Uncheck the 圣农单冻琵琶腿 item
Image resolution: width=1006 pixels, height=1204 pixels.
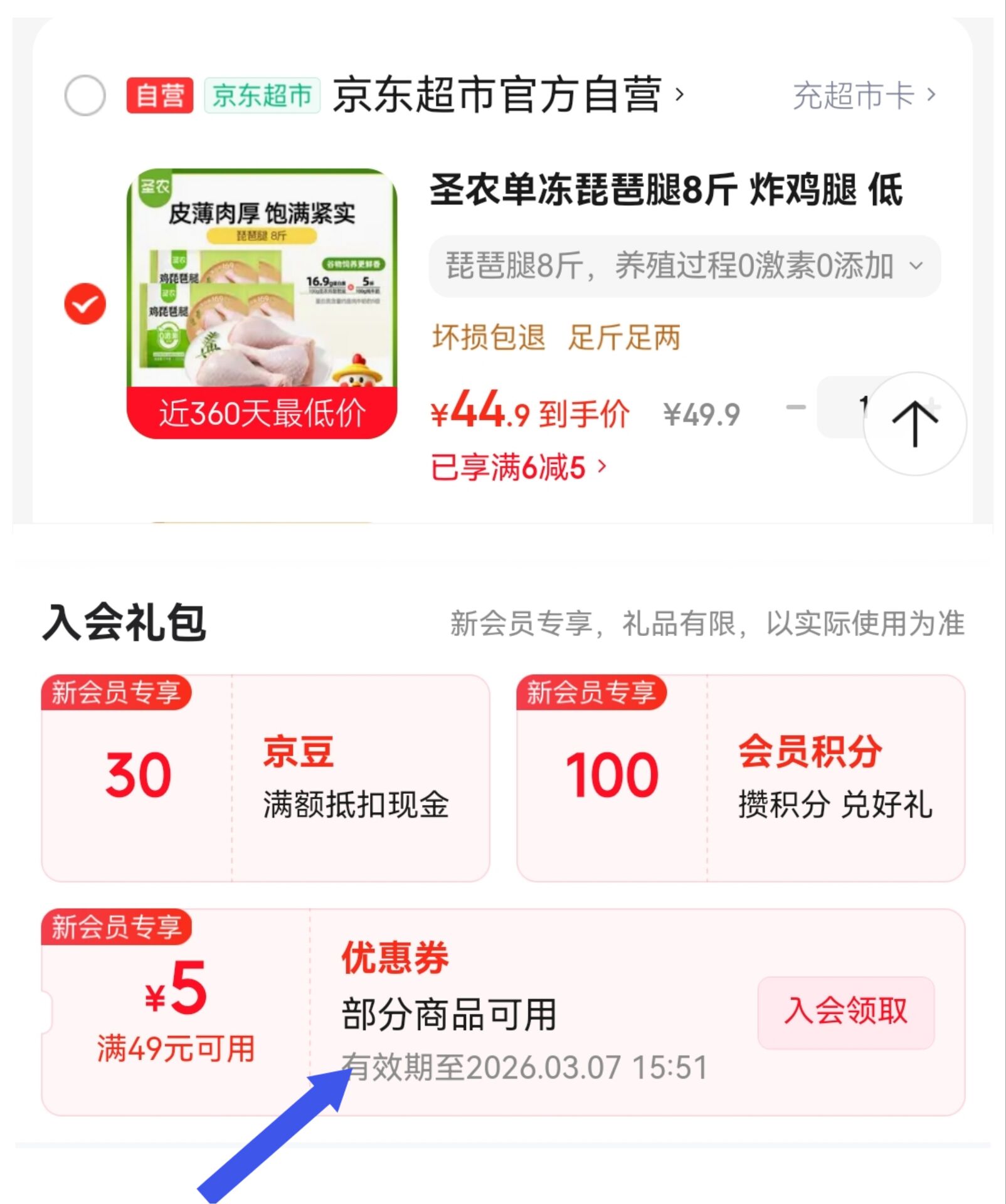tap(85, 304)
